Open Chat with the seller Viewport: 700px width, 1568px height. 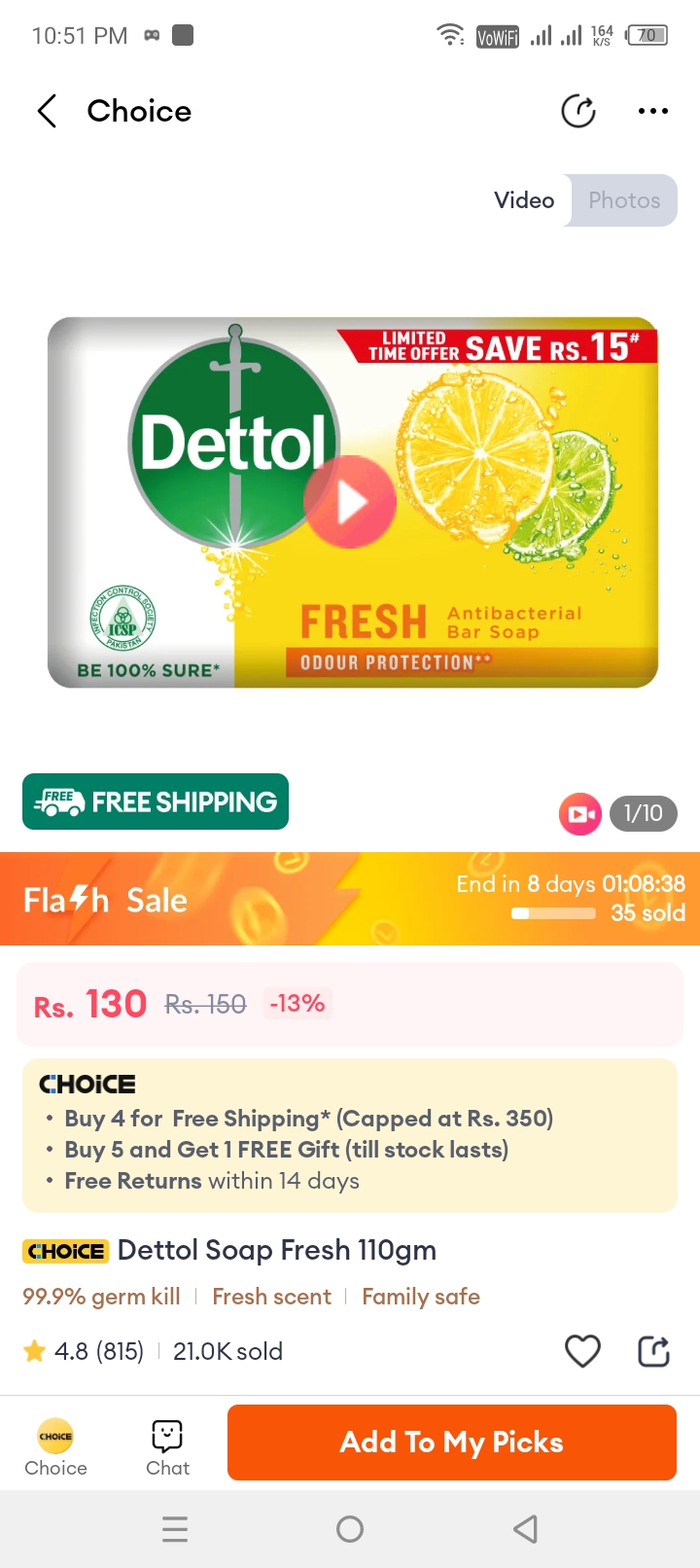pyautogui.click(x=167, y=1447)
